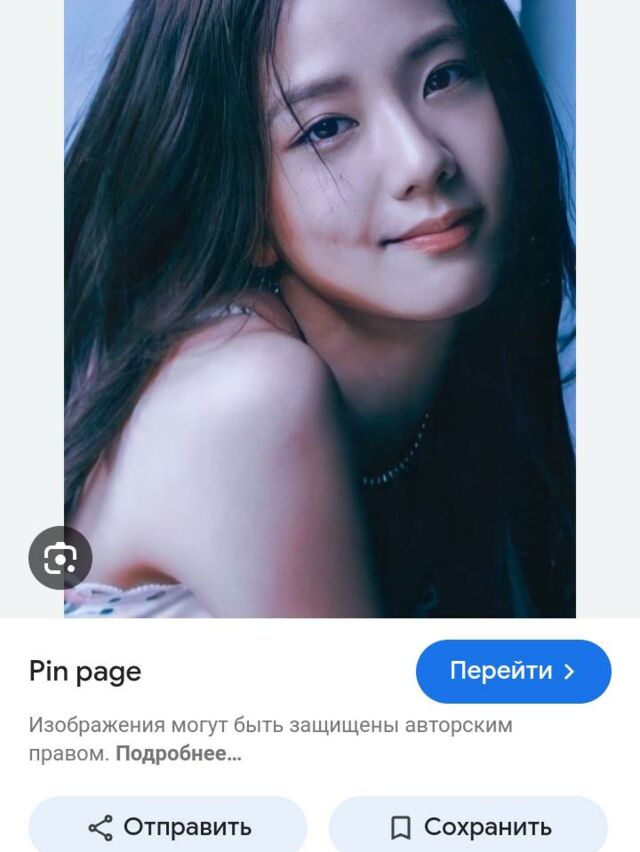
Task: Open the Подробнее copyright link
Action: [178, 754]
